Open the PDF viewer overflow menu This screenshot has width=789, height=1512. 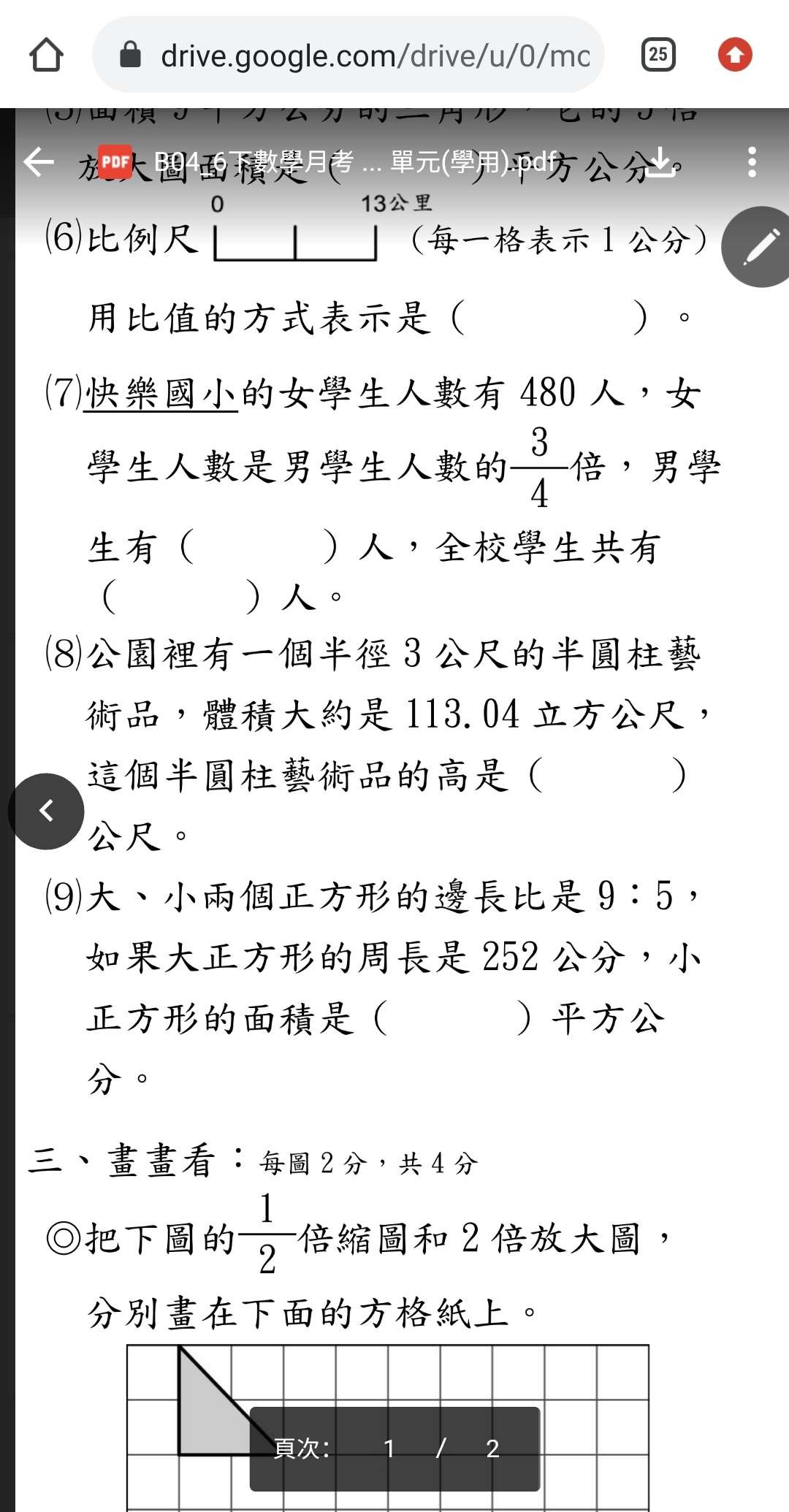[752, 161]
